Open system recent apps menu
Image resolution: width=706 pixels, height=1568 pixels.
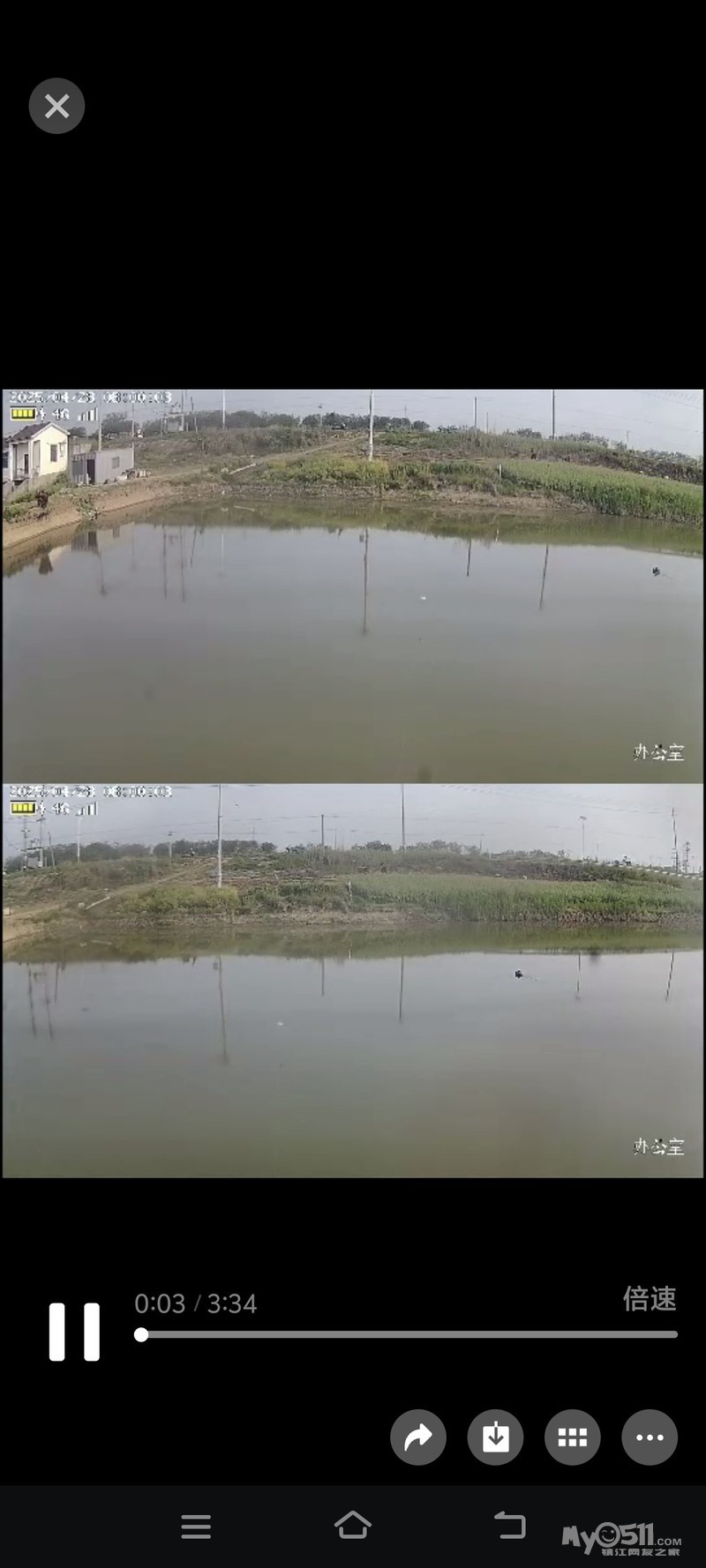(196, 1527)
